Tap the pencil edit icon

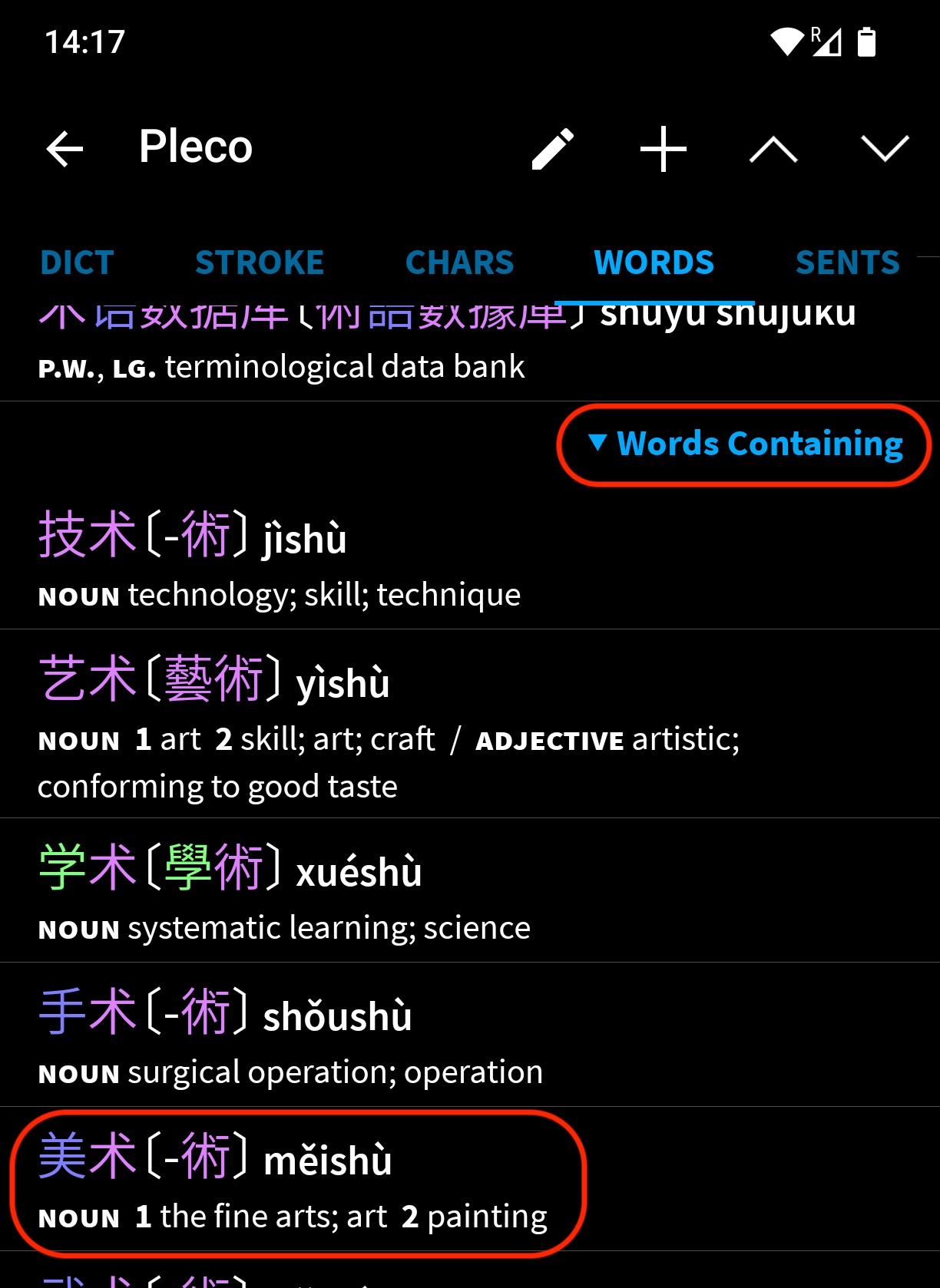coord(553,148)
